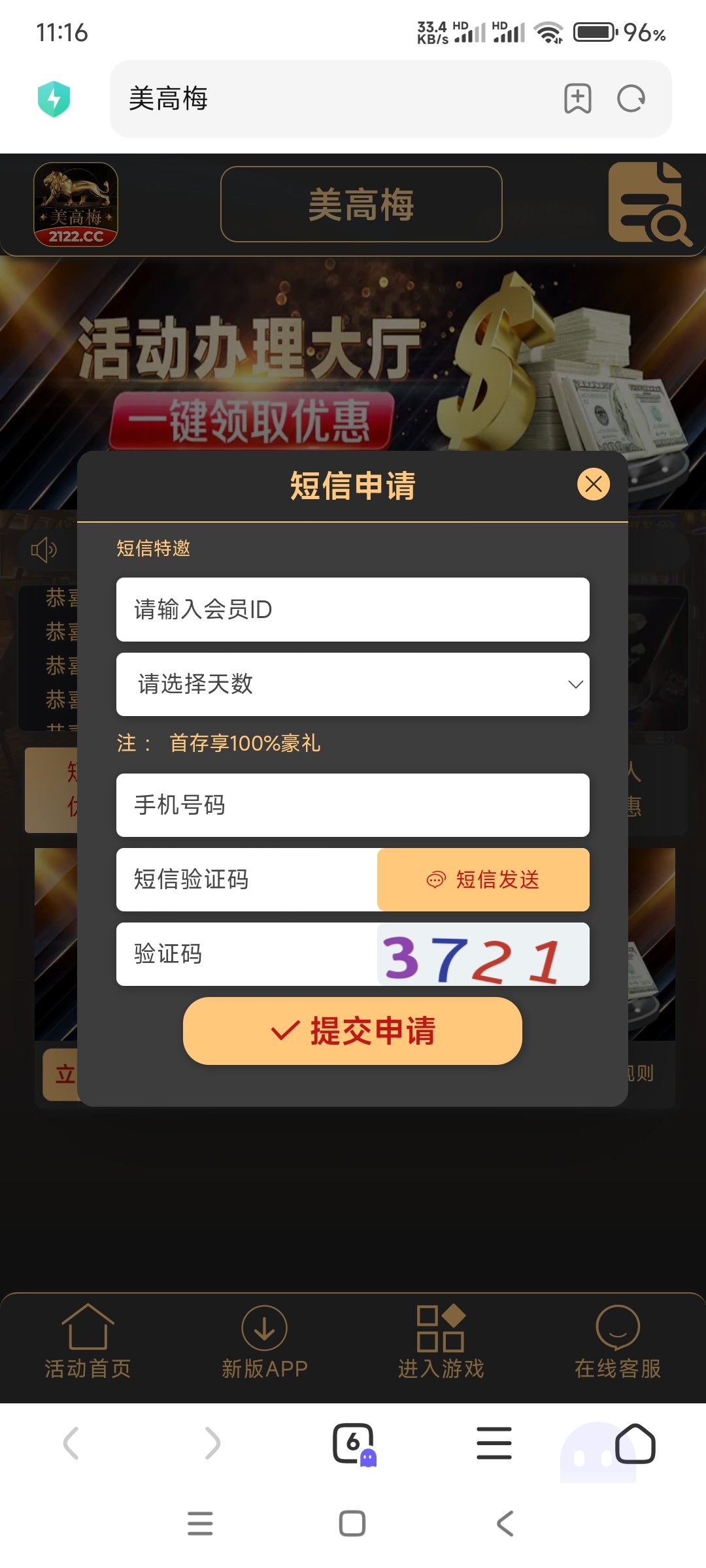Close the 短信申请 dialog

pyautogui.click(x=593, y=484)
